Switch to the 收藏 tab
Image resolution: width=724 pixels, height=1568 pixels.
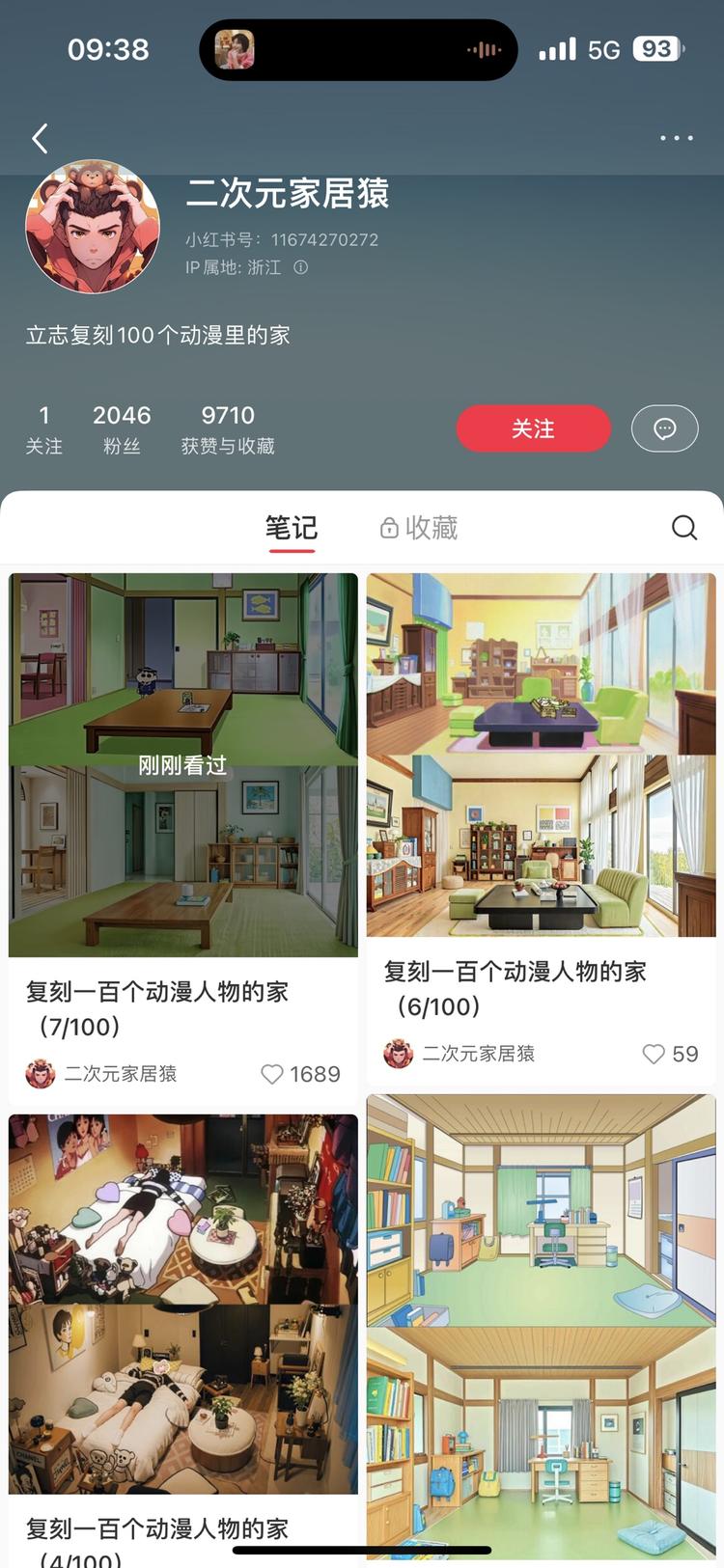click(x=432, y=528)
